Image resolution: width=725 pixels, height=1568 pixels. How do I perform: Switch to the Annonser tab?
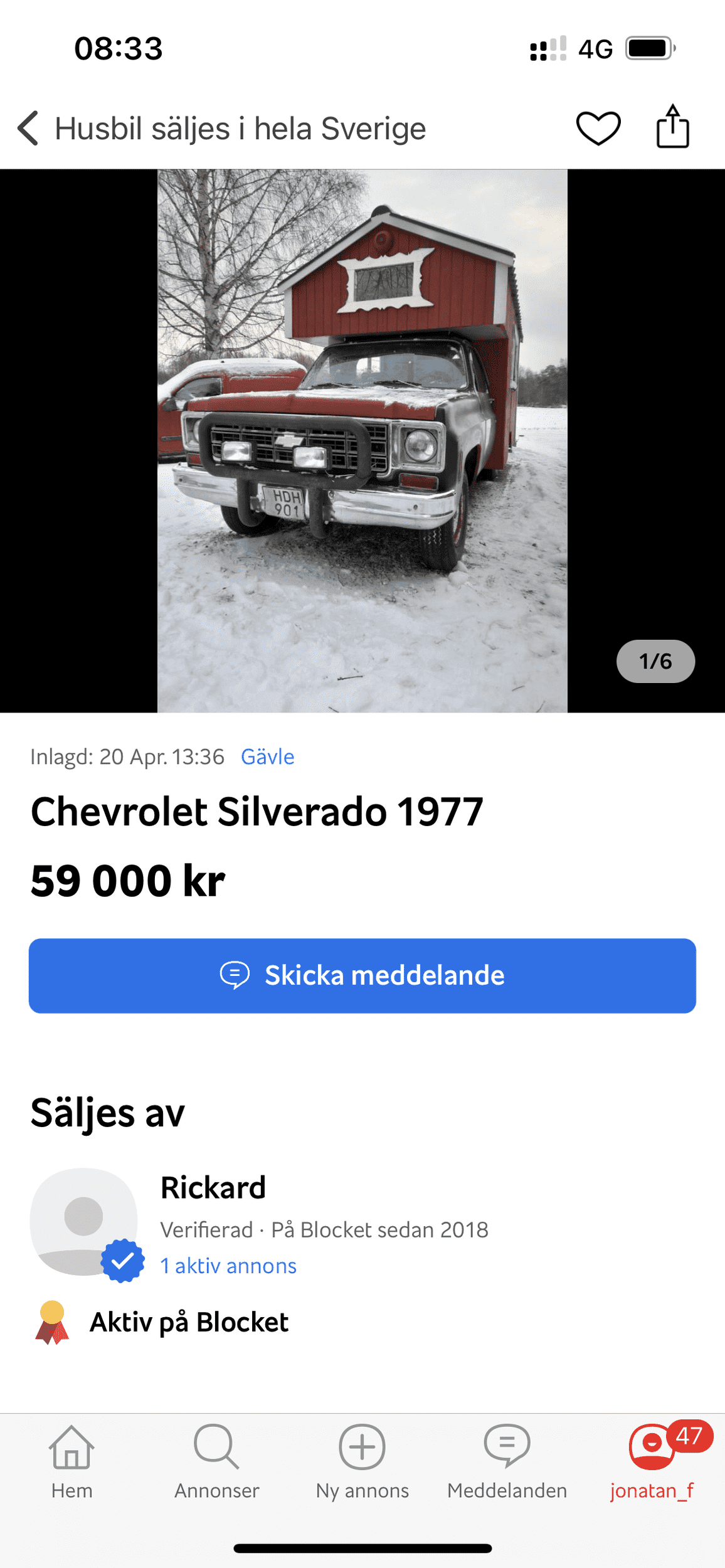click(x=217, y=1463)
